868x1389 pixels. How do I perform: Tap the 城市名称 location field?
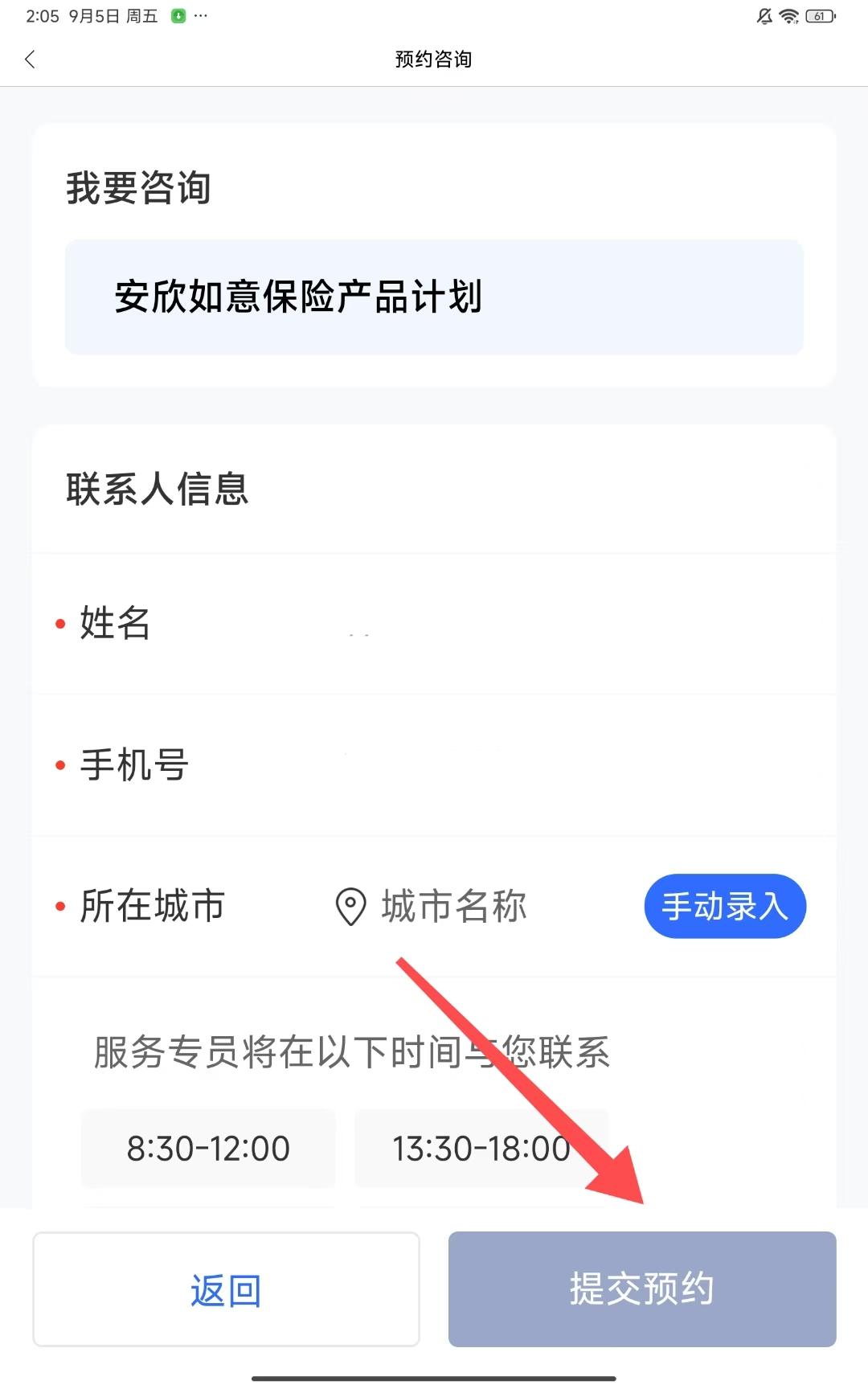coord(452,907)
